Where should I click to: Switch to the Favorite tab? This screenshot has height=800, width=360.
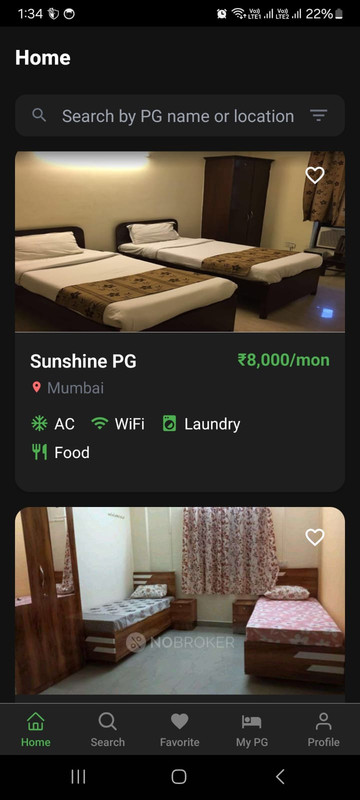click(x=179, y=730)
